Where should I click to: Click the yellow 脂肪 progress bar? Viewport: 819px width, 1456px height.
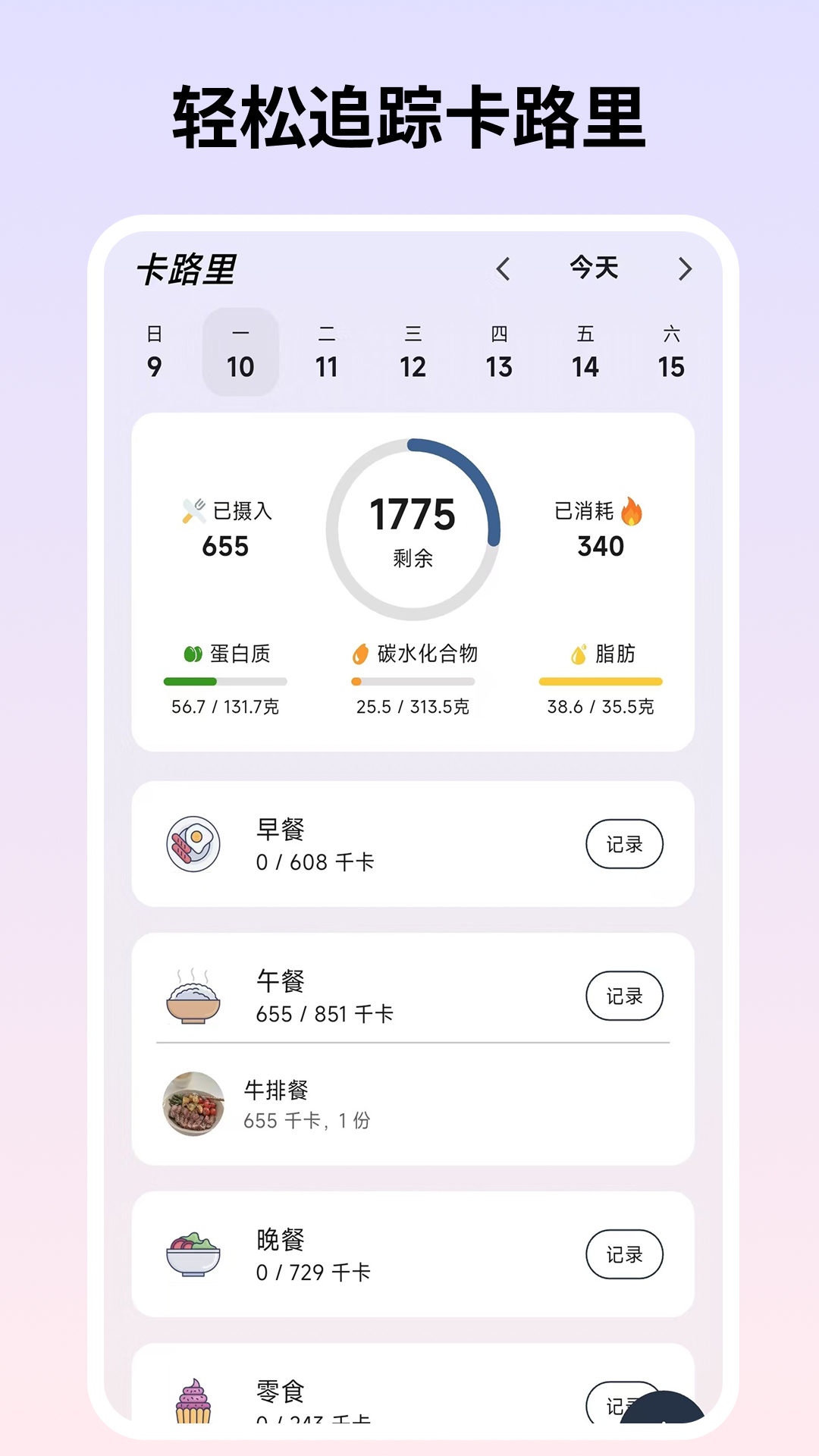[x=600, y=681]
